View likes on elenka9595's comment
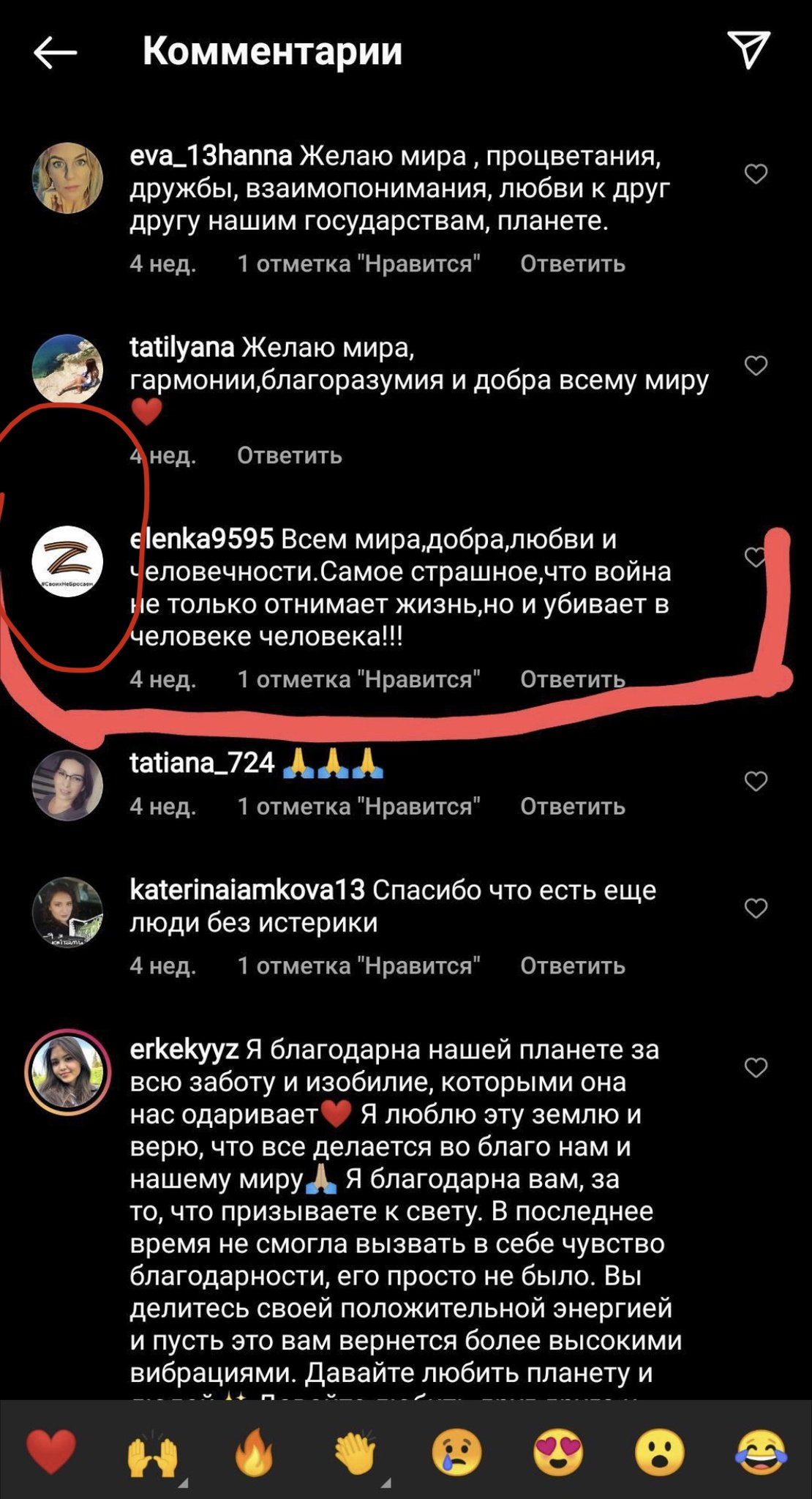Screen dimensions: 812x1499 358,679
